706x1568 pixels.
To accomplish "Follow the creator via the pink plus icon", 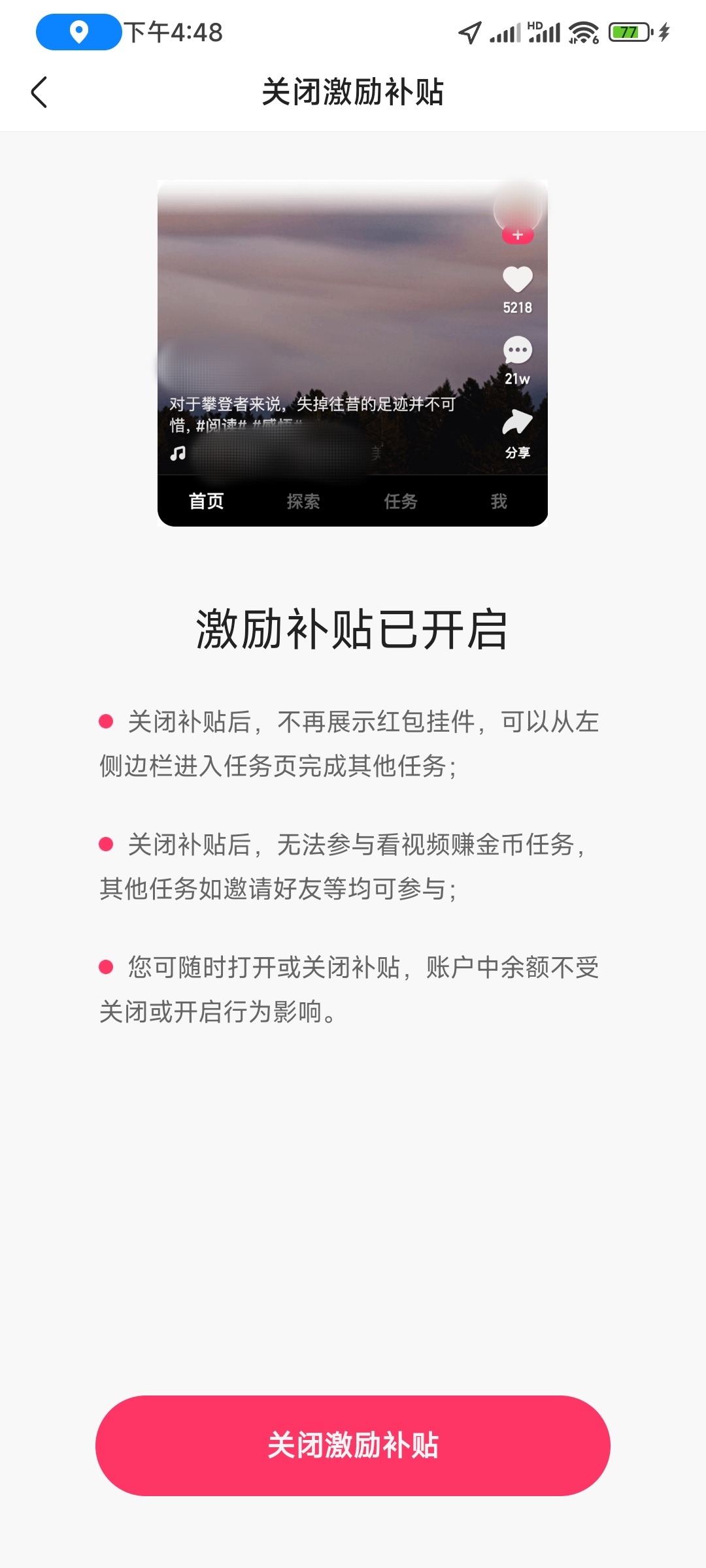I will [517, 235].
